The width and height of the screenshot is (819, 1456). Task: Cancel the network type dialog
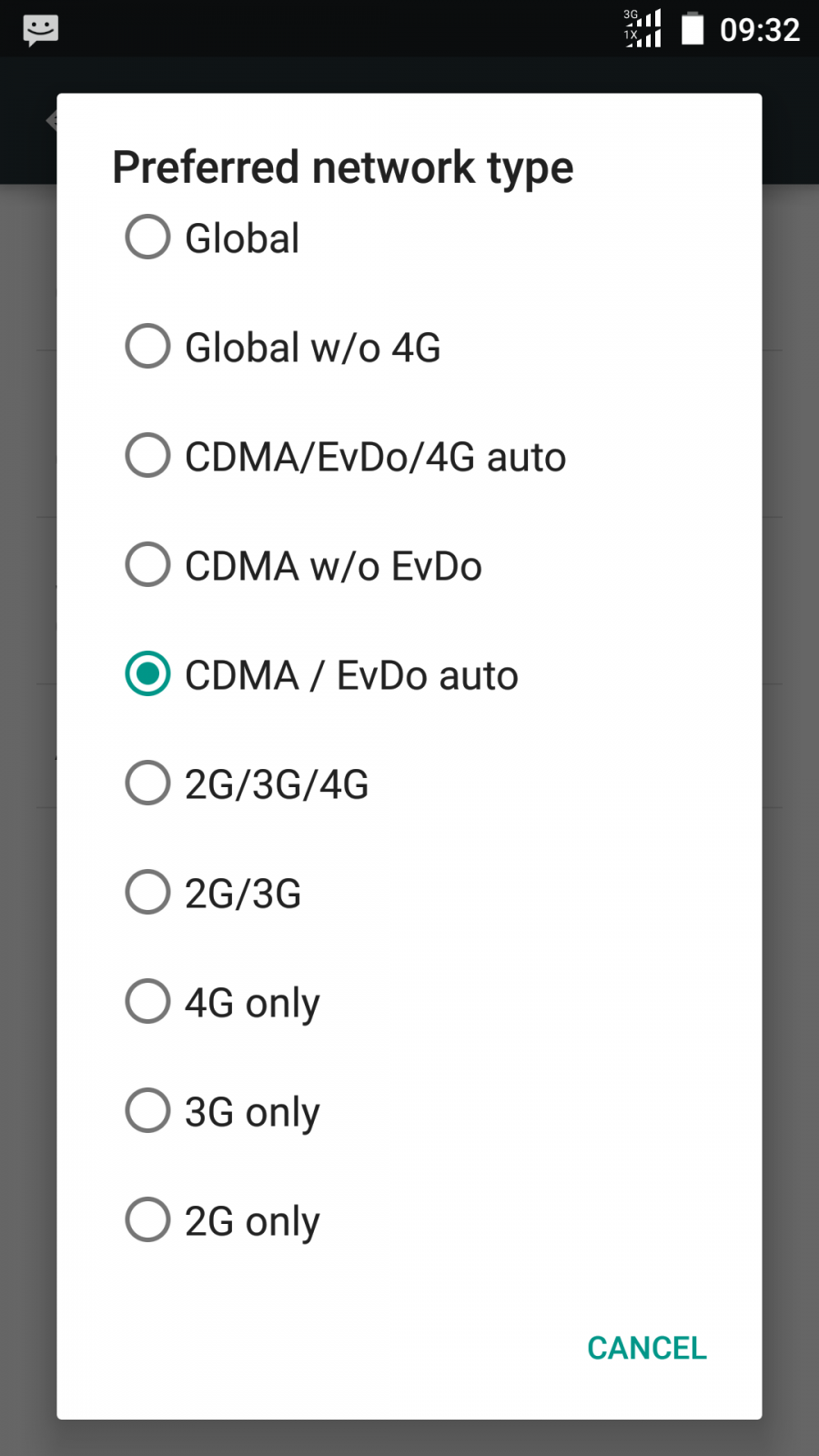647,1348
